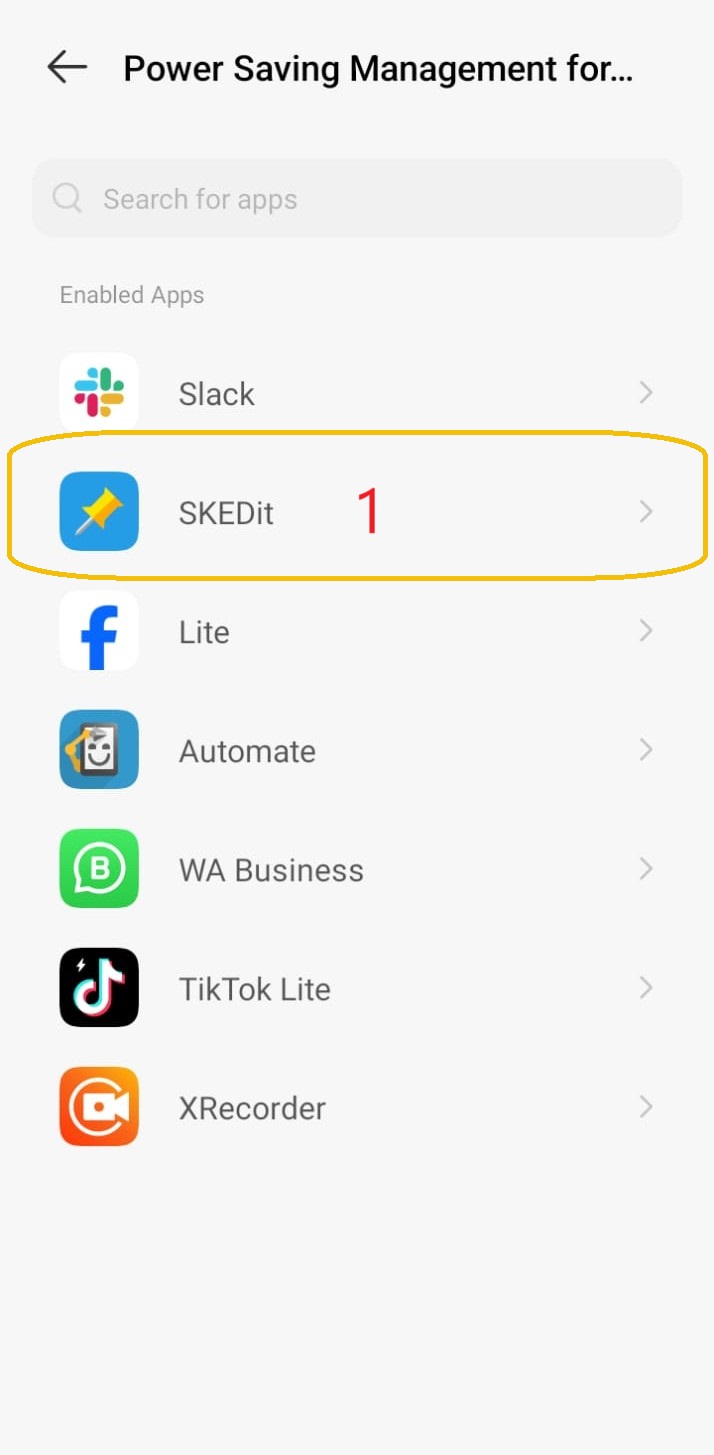
Task: Tap the Search for apps field
Action: click(x=356, y=198)
